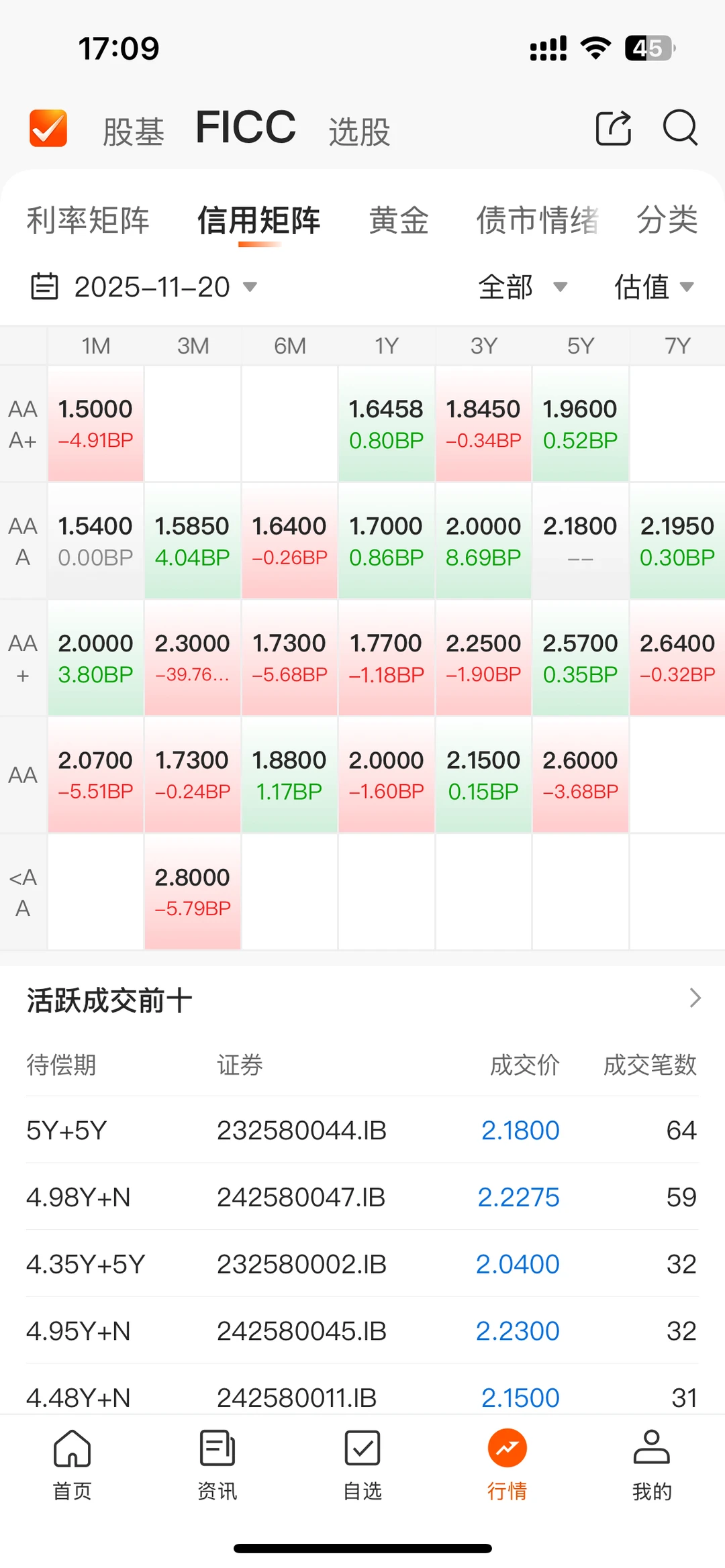Open bond 232580044.IB row

(x=362, y=1131)
